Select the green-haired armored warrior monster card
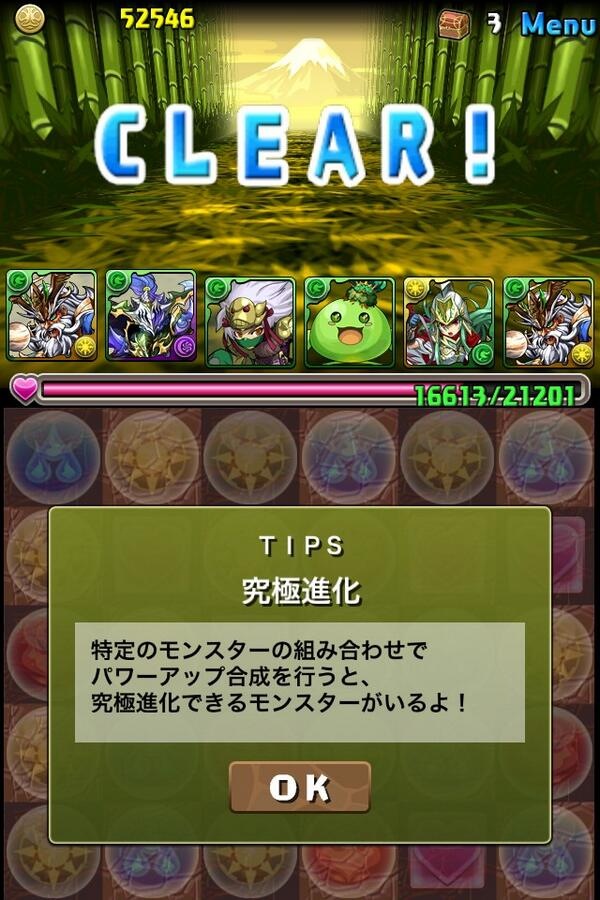The image size is (600, 900). coord(448,322)
